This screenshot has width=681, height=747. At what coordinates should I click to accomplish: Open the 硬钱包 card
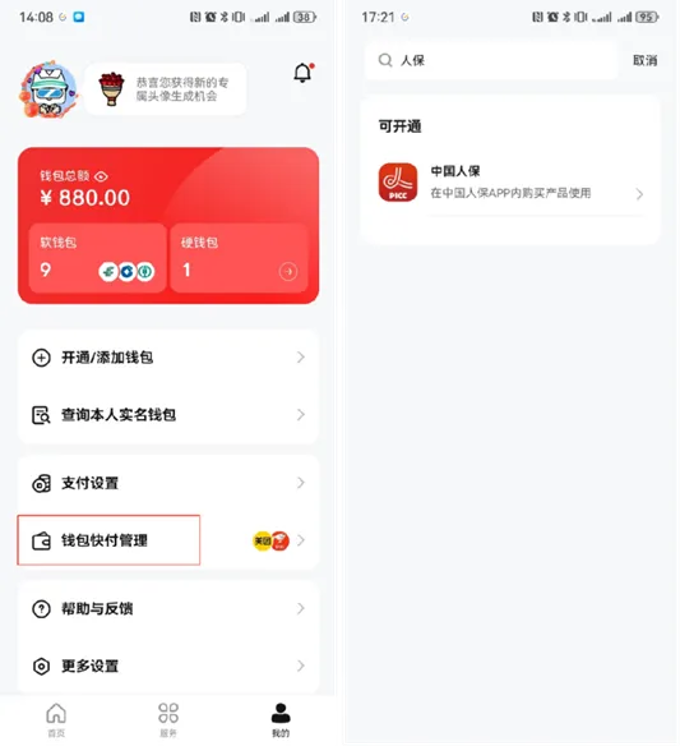pos(238,258)
